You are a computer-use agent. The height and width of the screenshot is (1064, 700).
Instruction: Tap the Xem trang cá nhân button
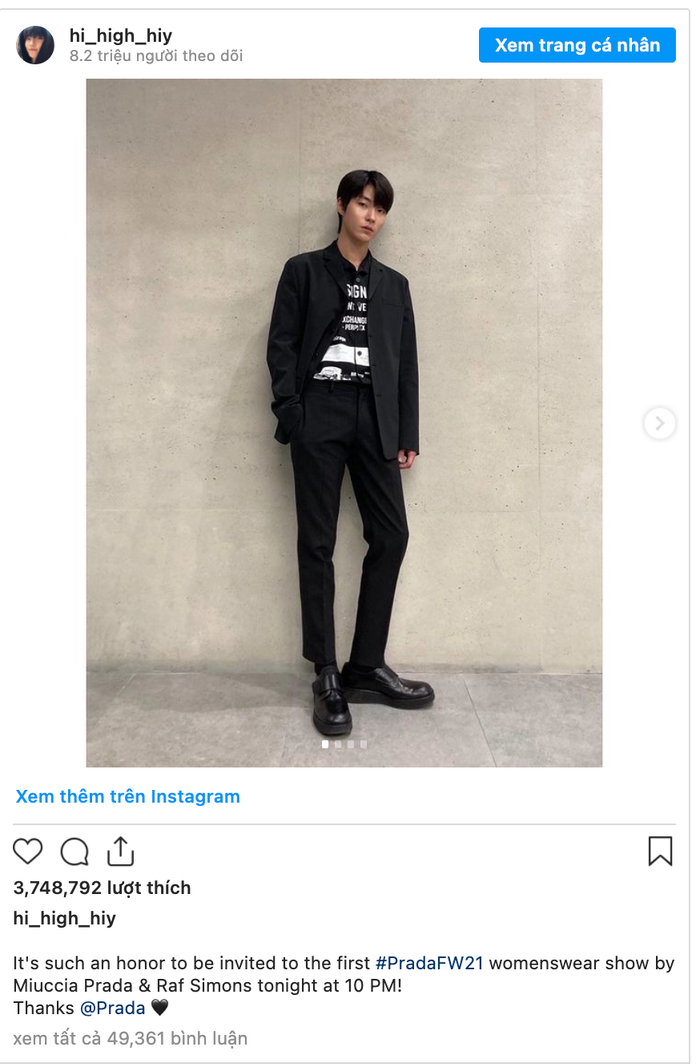pyautogui.click(x=577, y=45)
